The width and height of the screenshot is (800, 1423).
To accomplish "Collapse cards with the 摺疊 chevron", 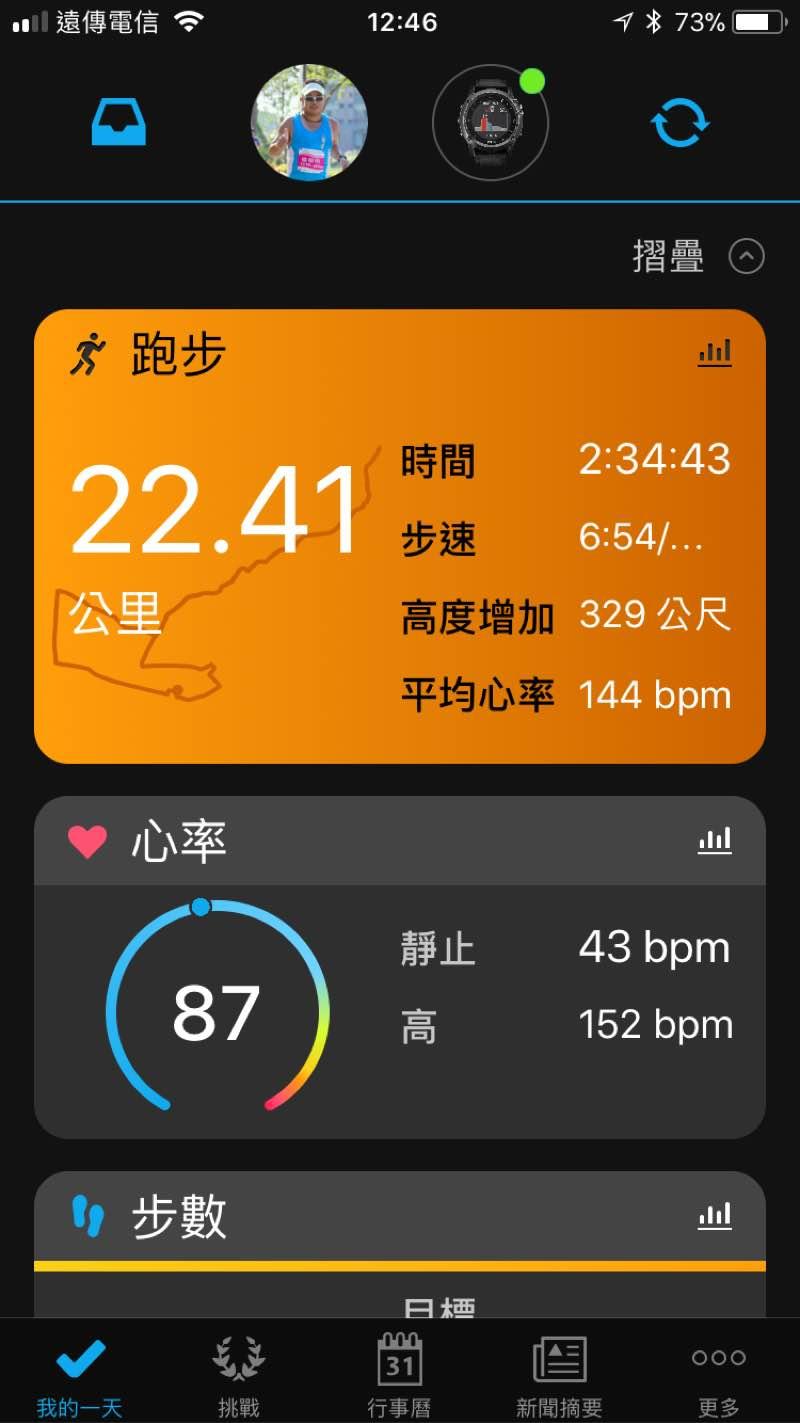I will (x=746, y=257).
